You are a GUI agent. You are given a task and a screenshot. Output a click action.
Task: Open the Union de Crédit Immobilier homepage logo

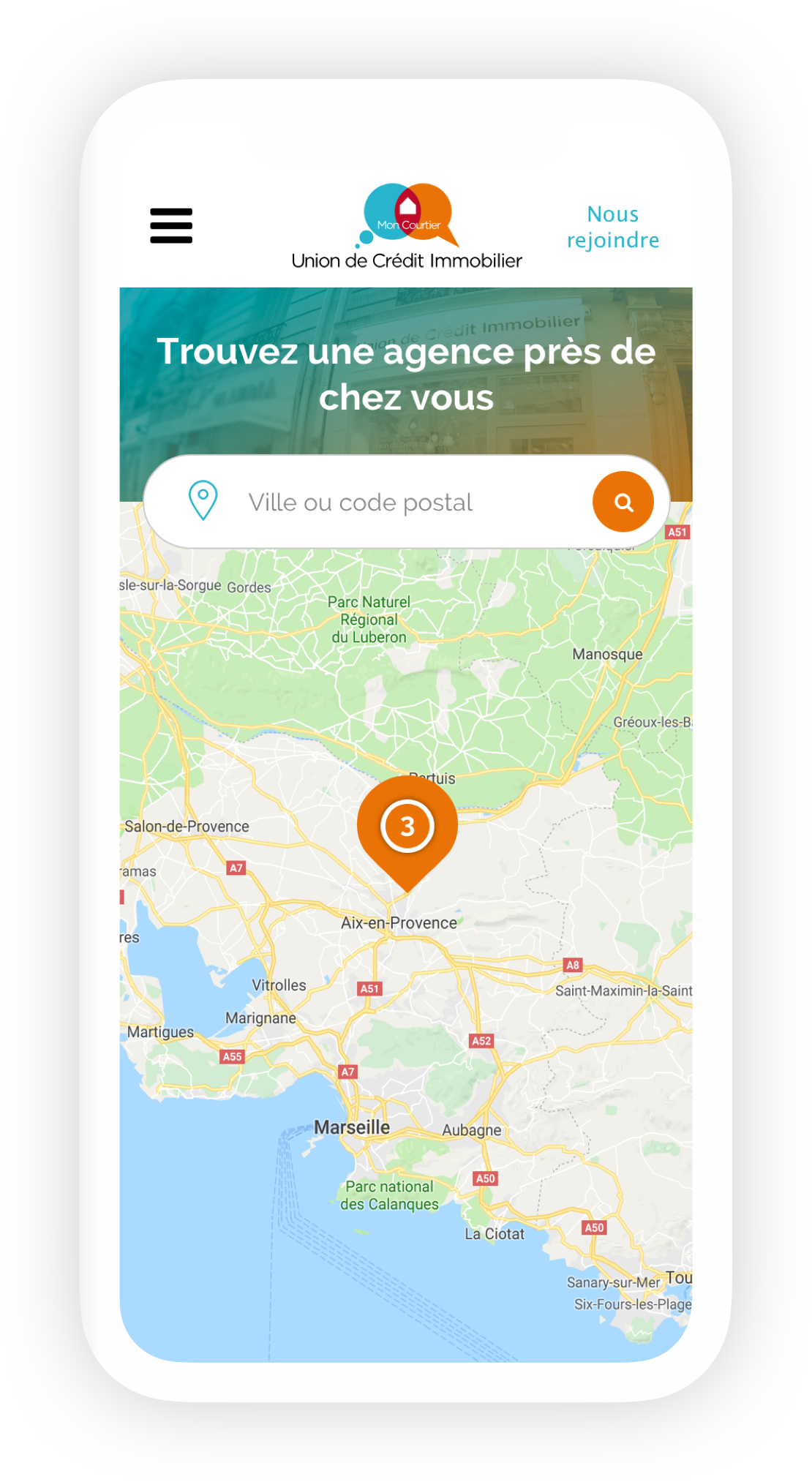(407, 227)
